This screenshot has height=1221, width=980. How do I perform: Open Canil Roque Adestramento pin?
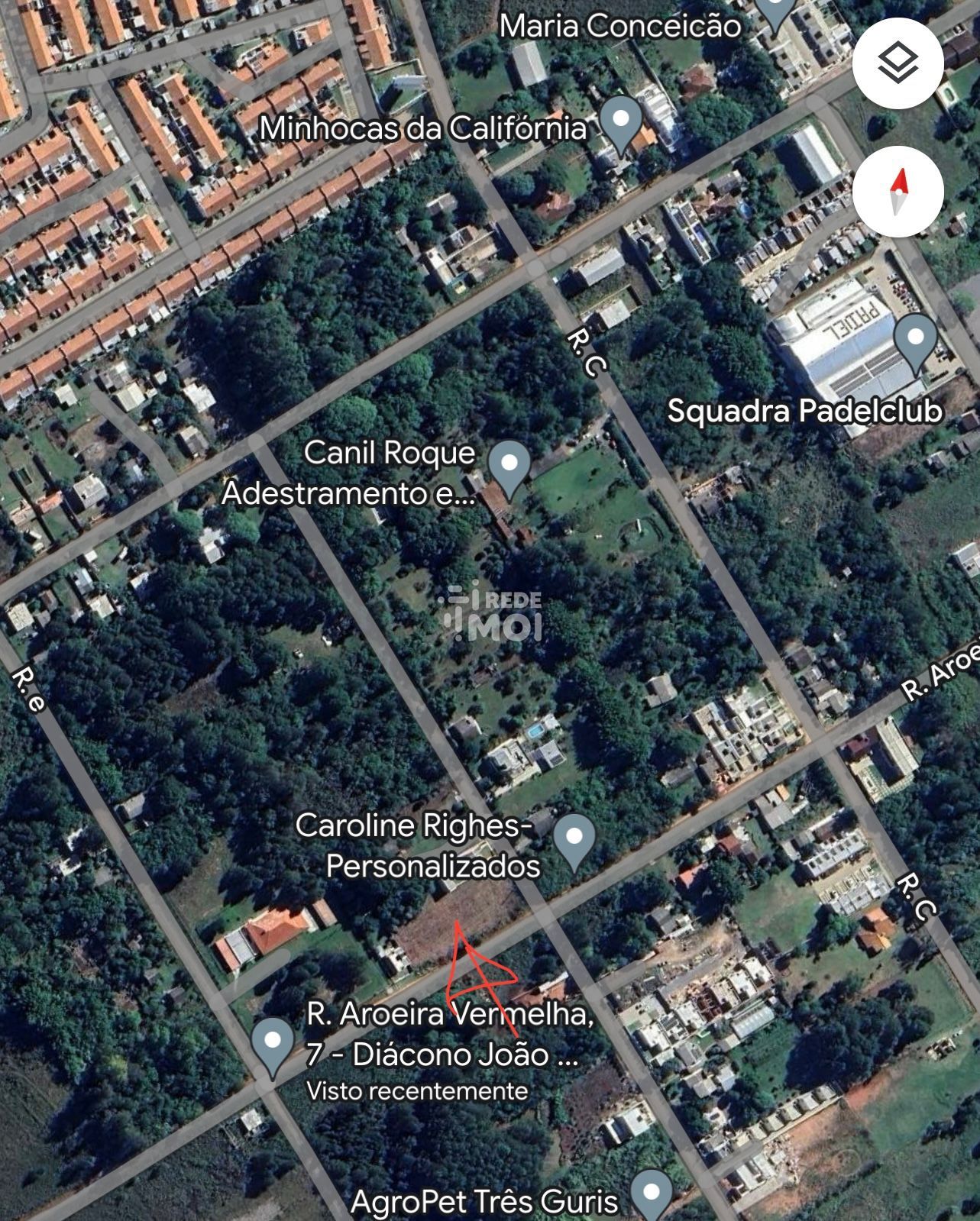tap(509, 465)
